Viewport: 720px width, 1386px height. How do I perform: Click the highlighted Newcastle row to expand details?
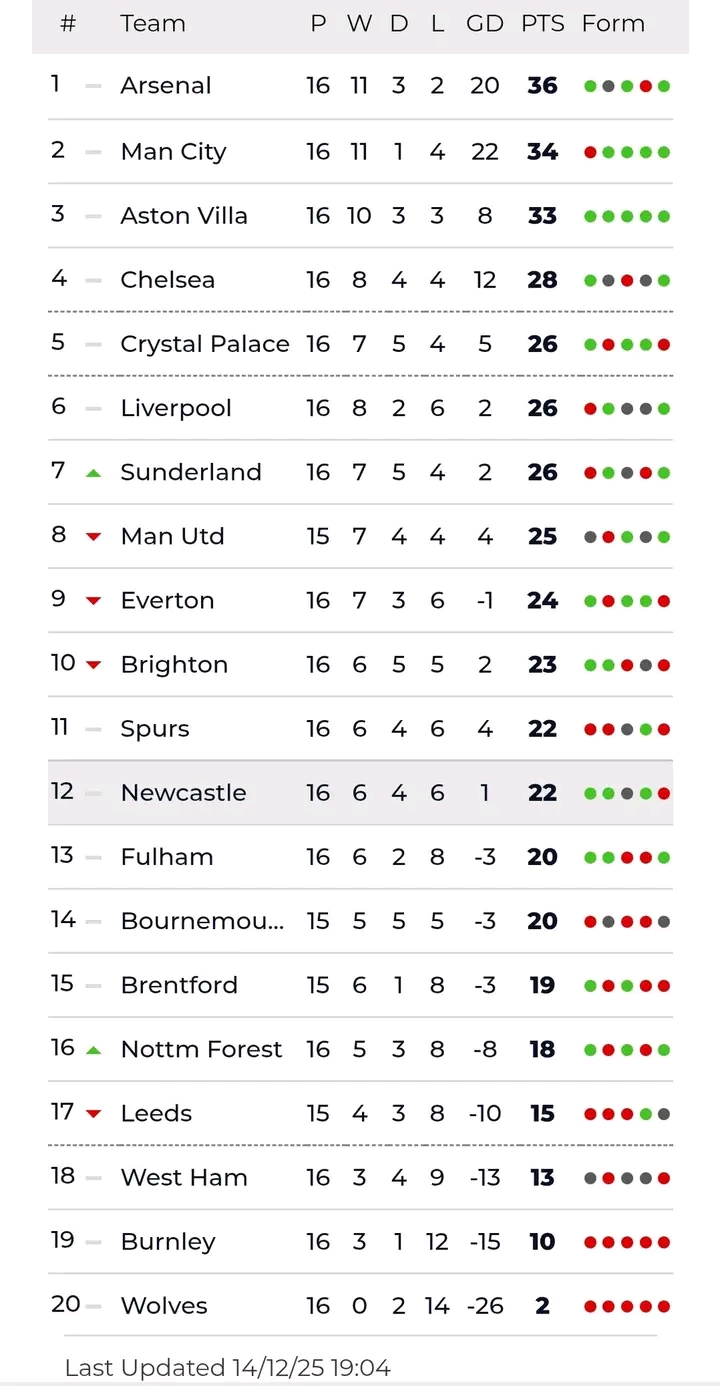360,792
